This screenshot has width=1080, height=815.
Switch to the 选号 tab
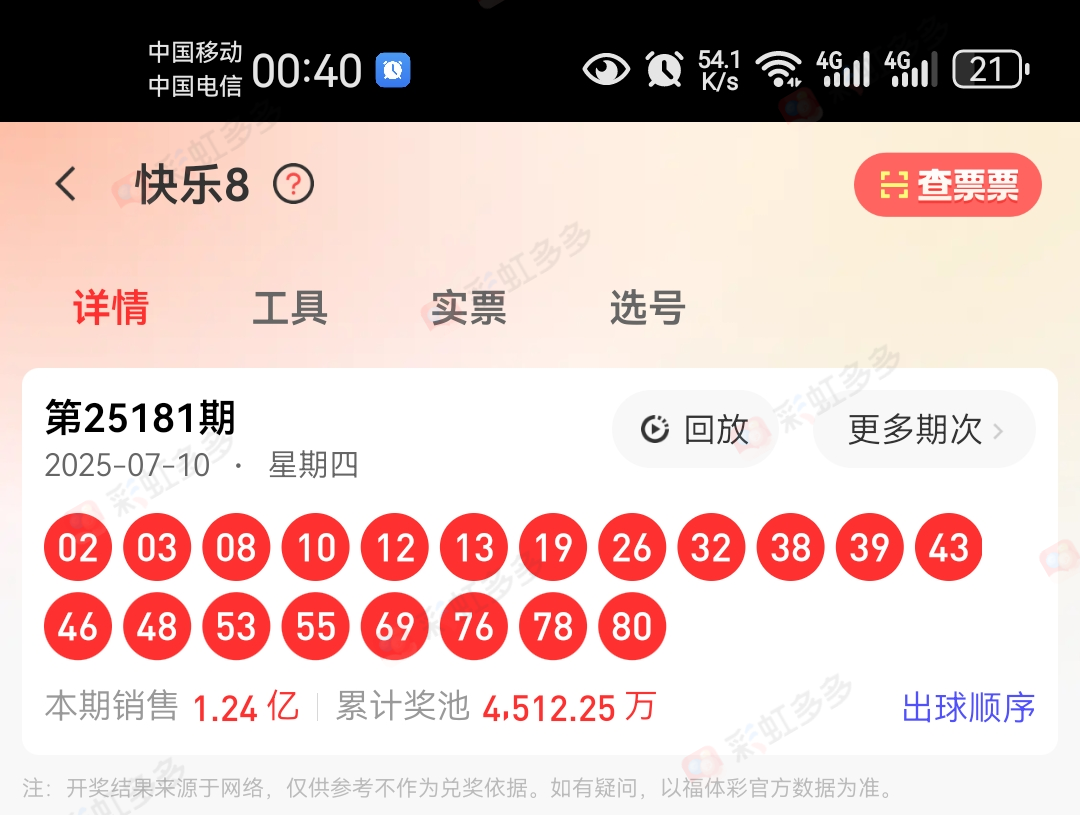(x=647, y=308)
